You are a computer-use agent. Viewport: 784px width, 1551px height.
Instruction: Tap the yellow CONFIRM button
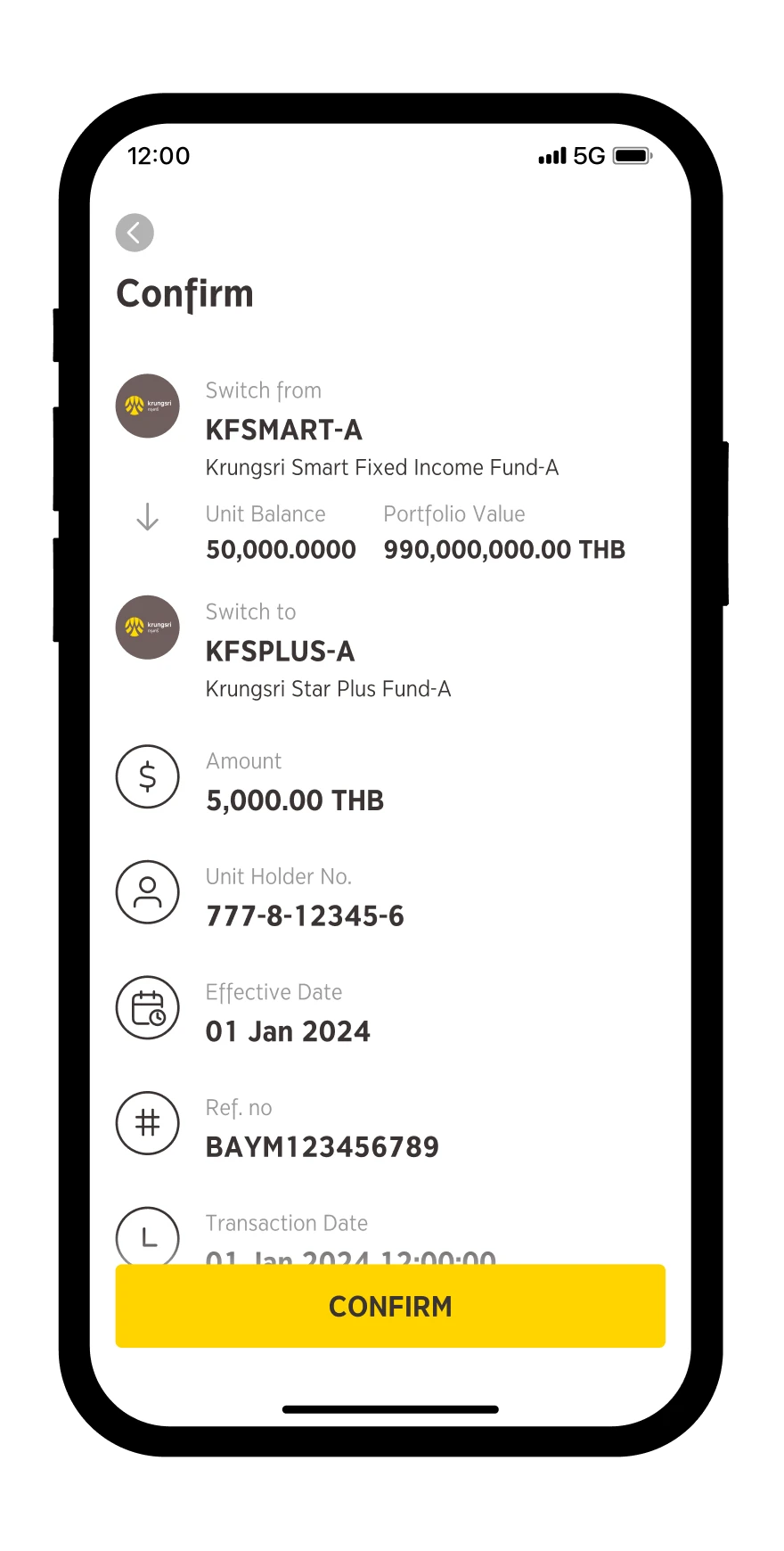coord(390,1306)
